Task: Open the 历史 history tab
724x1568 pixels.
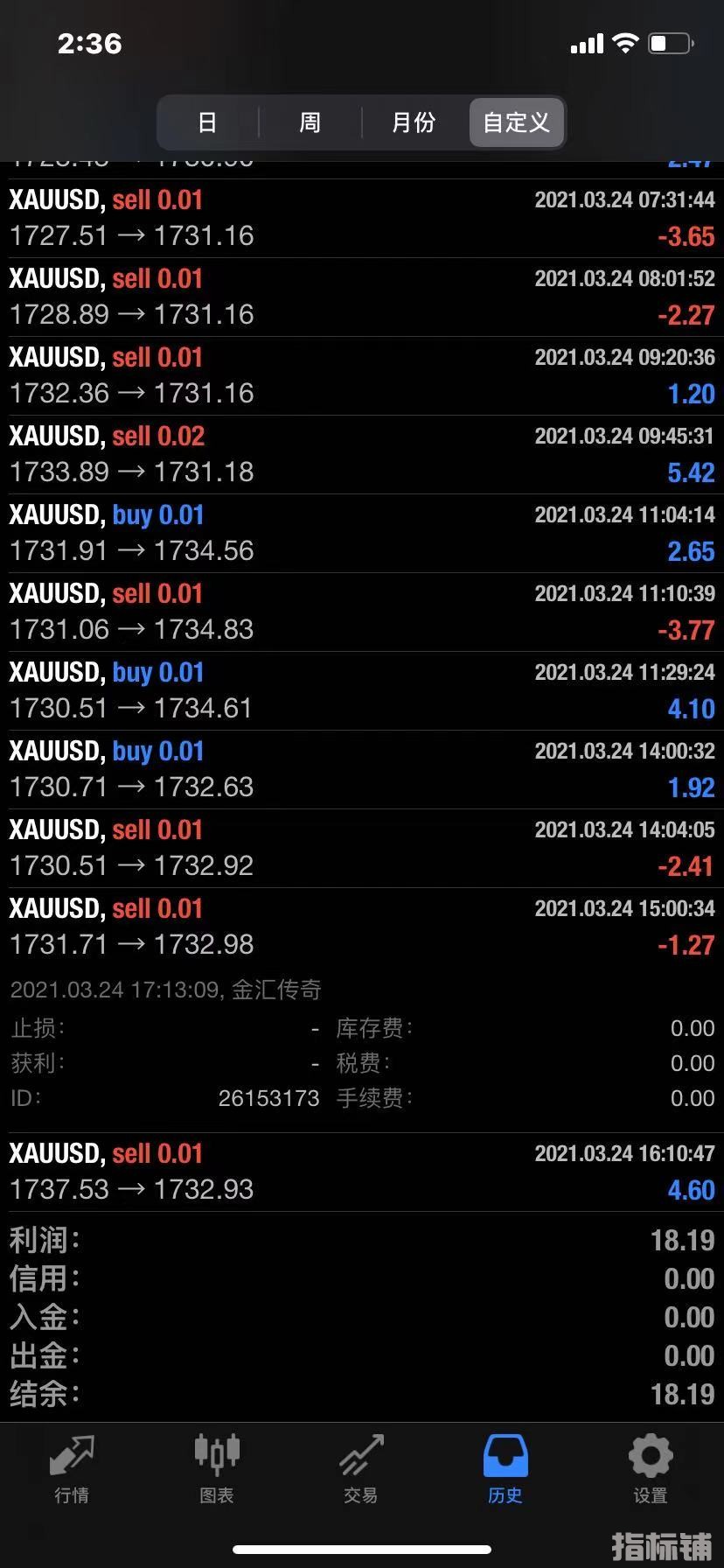Action: point(505,1470)
